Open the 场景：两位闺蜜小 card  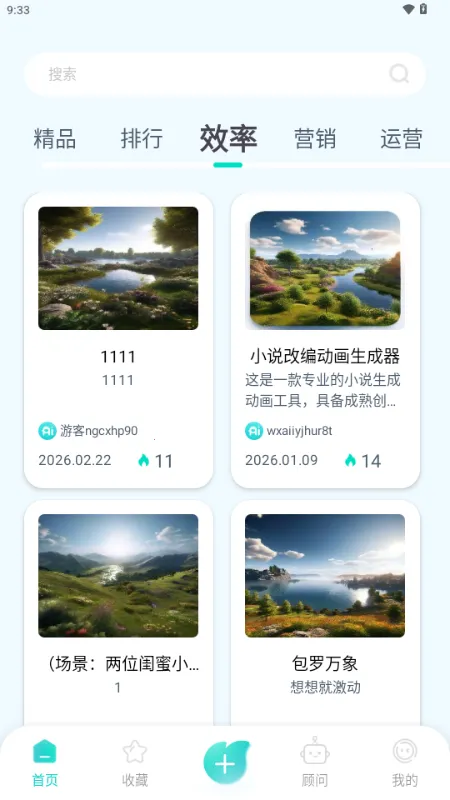[118, 612]
